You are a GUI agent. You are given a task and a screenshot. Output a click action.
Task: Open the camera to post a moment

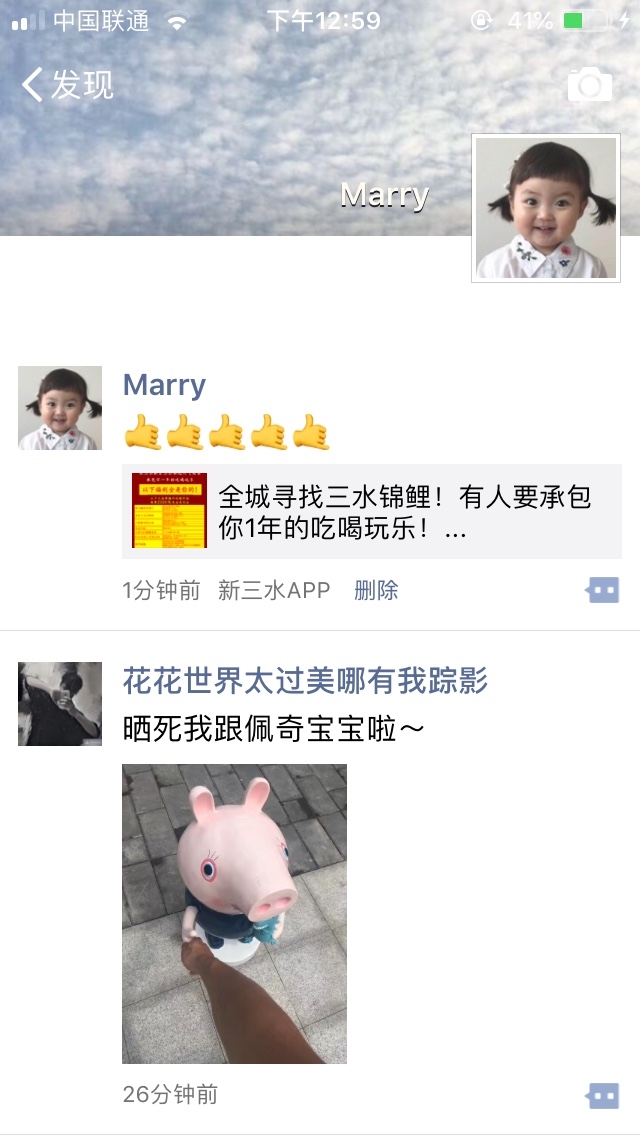tap(590, 86)
